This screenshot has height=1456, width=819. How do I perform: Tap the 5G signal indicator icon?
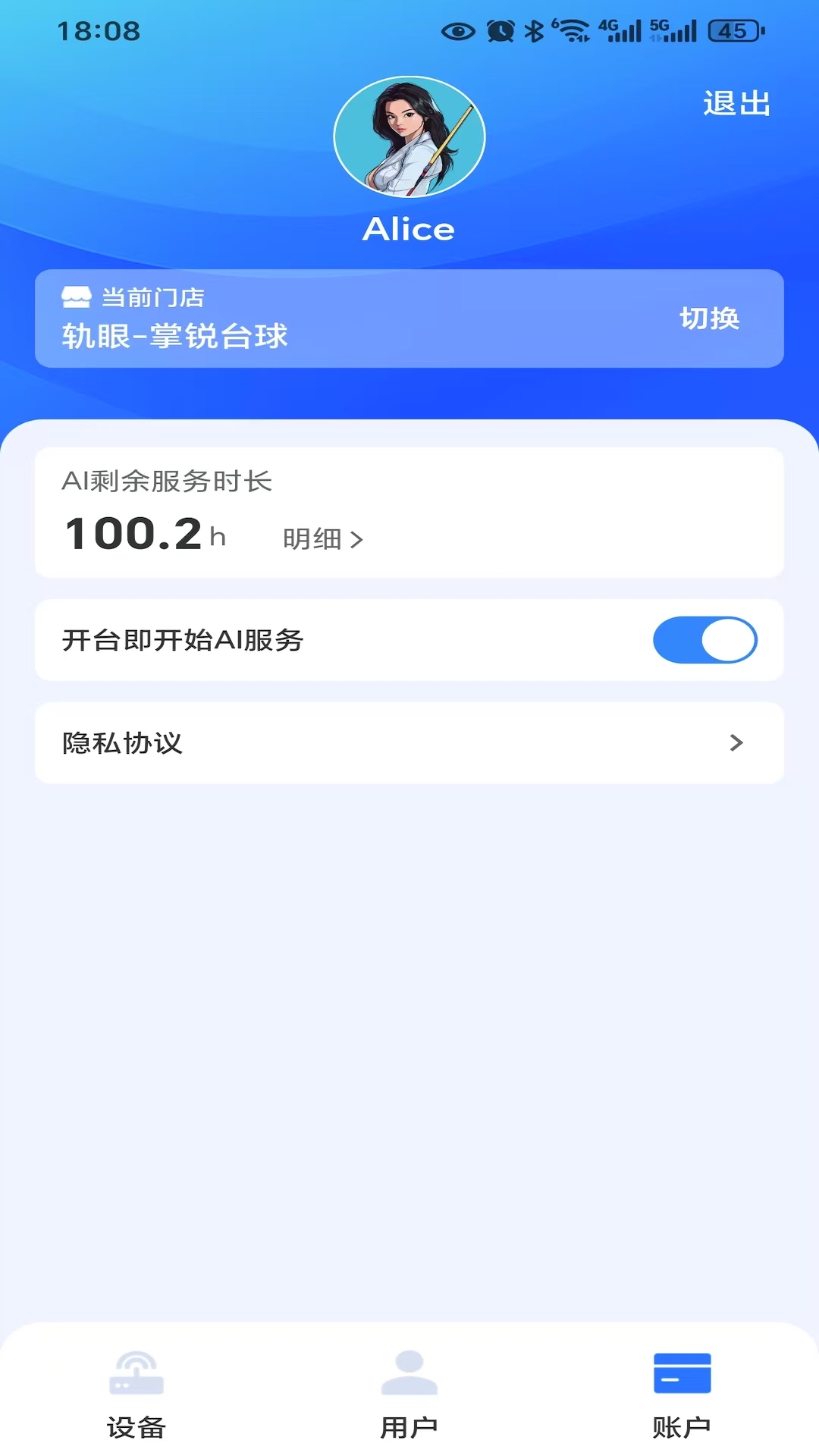[674, 29]
